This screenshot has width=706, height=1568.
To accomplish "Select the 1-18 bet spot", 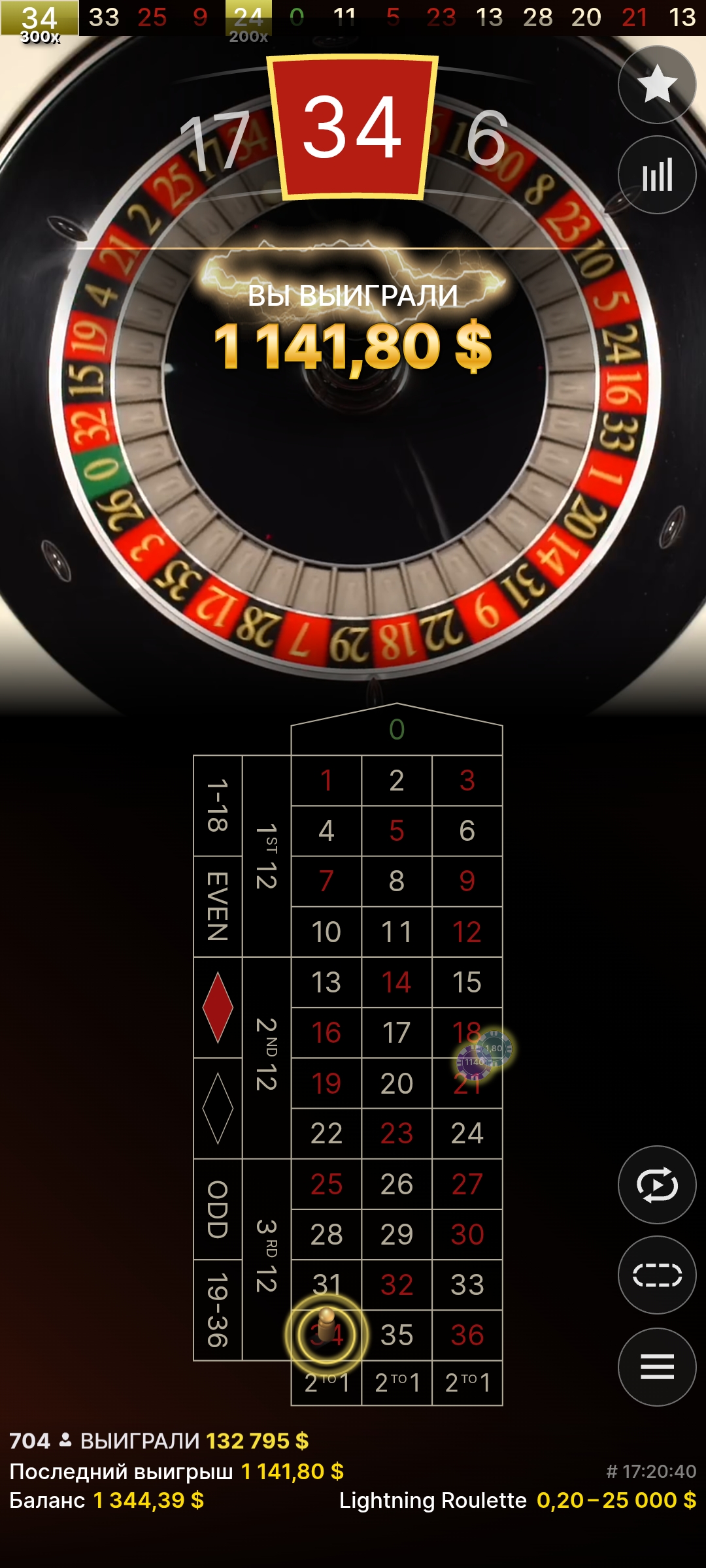I will tap(218, 806).
